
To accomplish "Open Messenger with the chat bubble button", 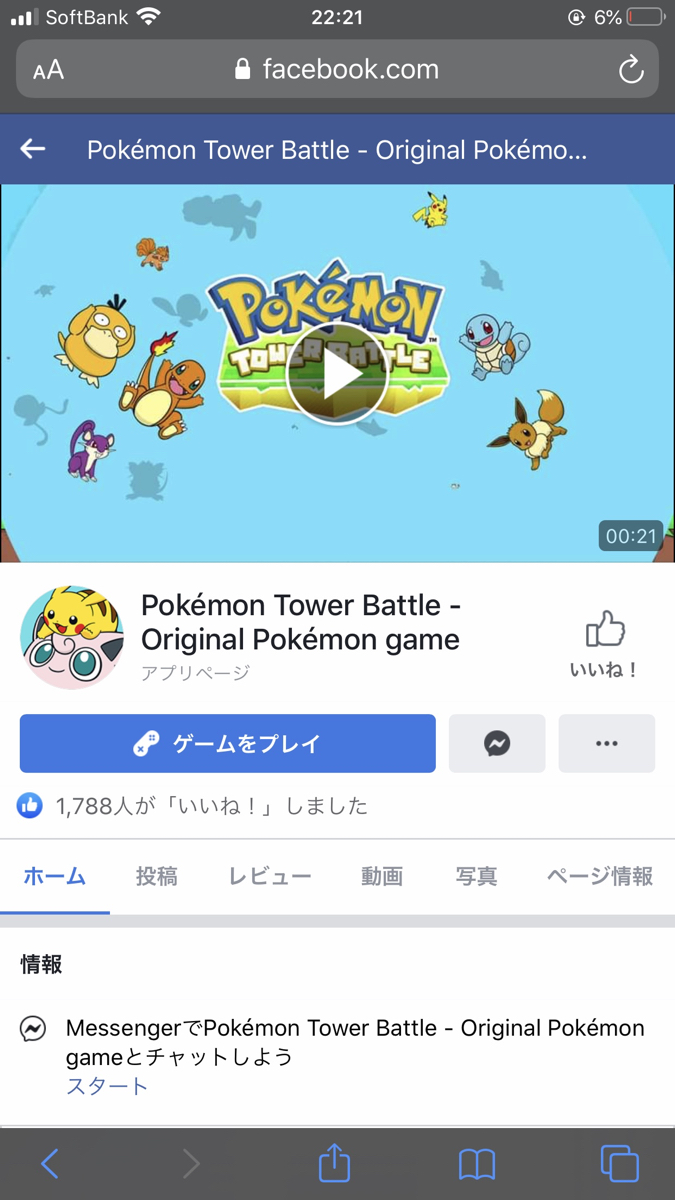I will (497, 743).
